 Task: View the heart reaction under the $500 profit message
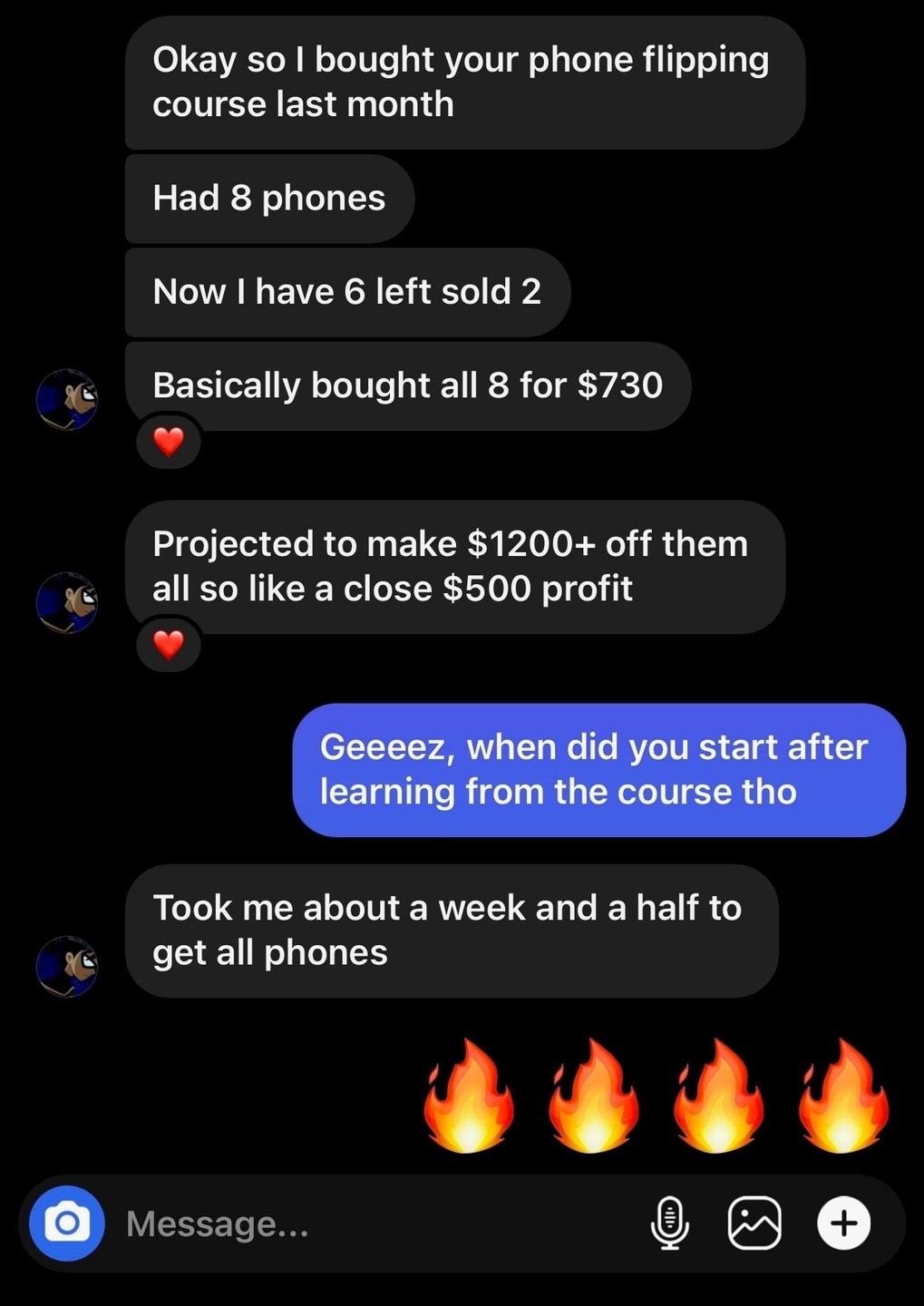(x=169, y=645)
